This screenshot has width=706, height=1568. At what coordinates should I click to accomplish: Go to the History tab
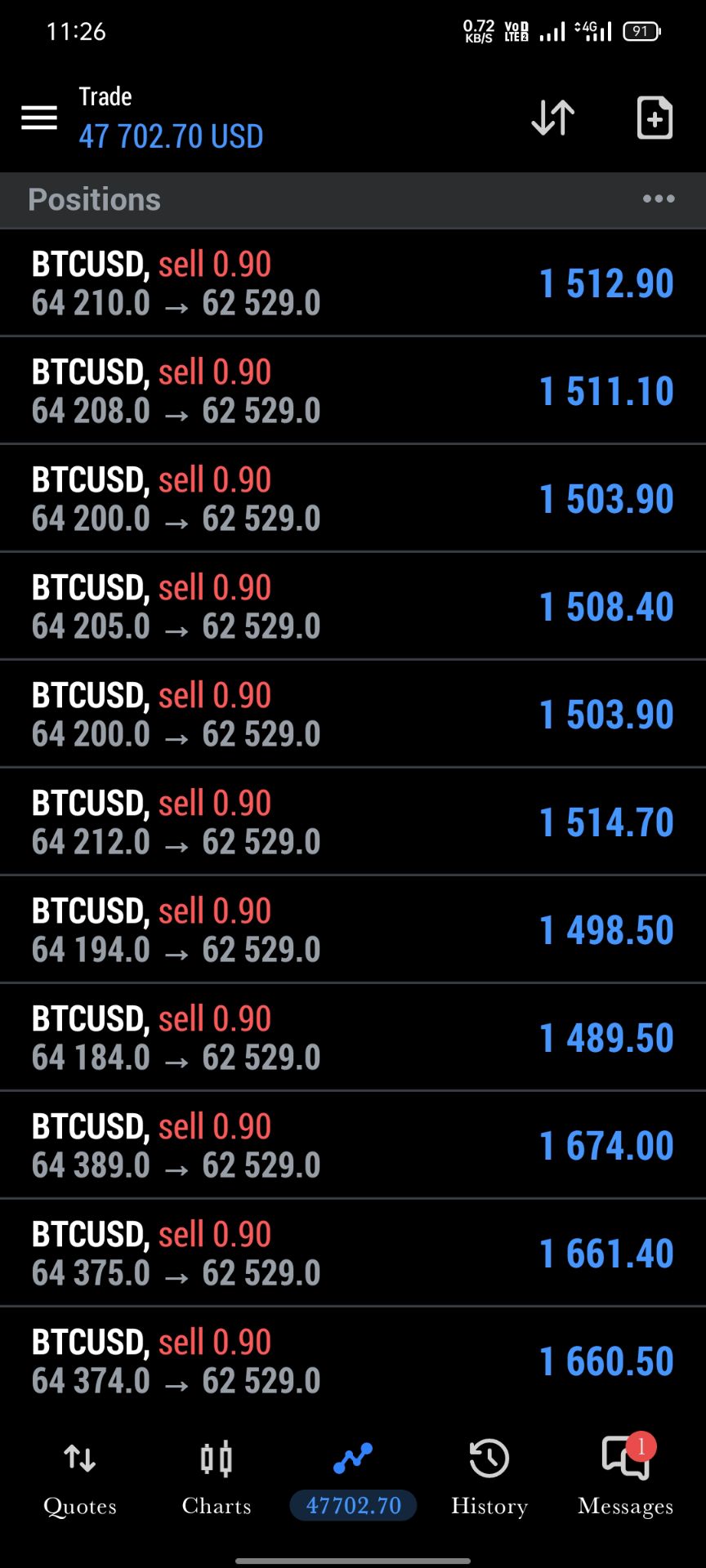pos(489,1477)
